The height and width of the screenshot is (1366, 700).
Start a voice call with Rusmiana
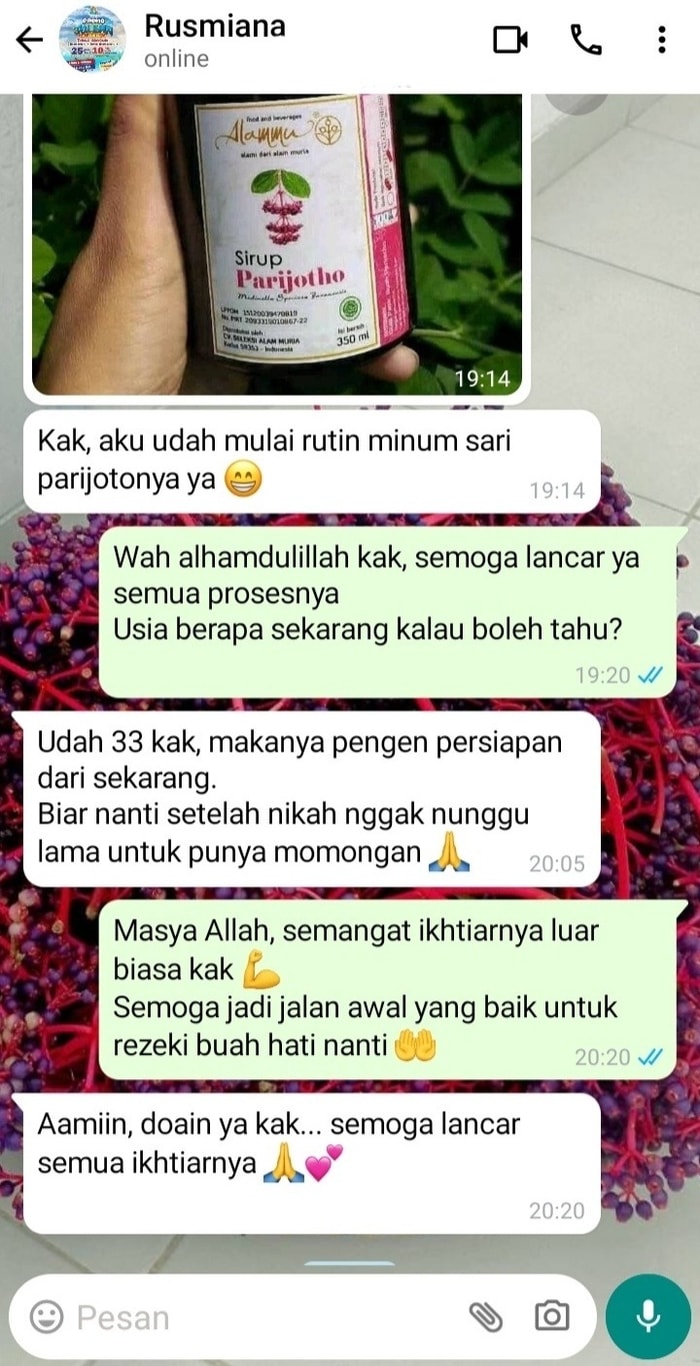pos(585,40)
